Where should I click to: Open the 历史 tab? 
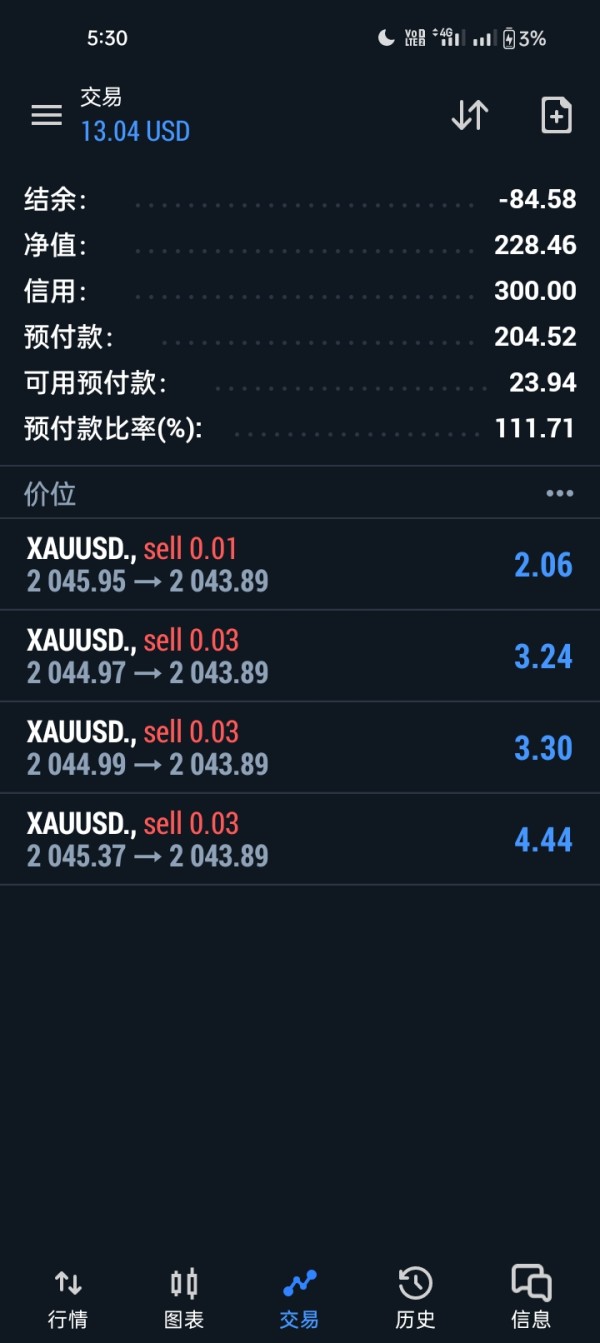[x=415, y=1298]
